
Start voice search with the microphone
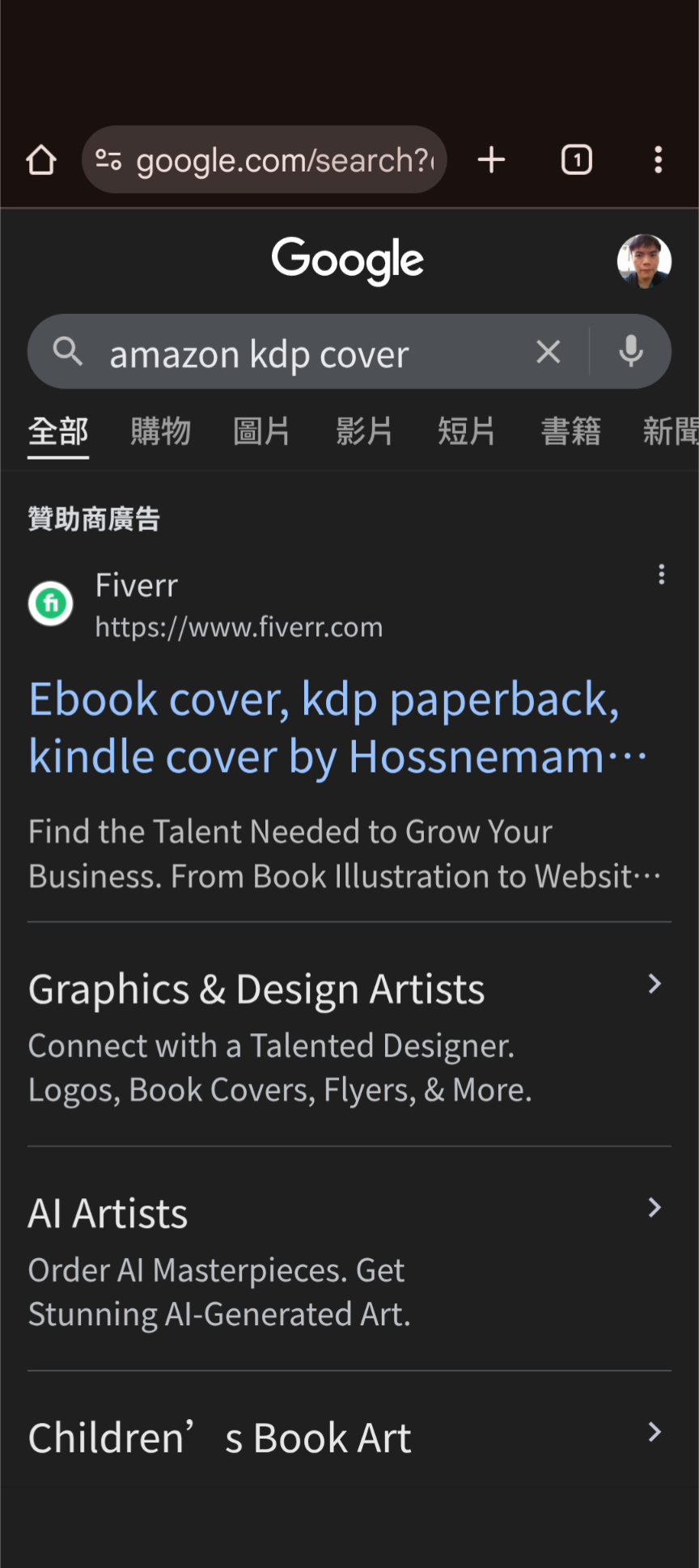click(x=631, y=352)
